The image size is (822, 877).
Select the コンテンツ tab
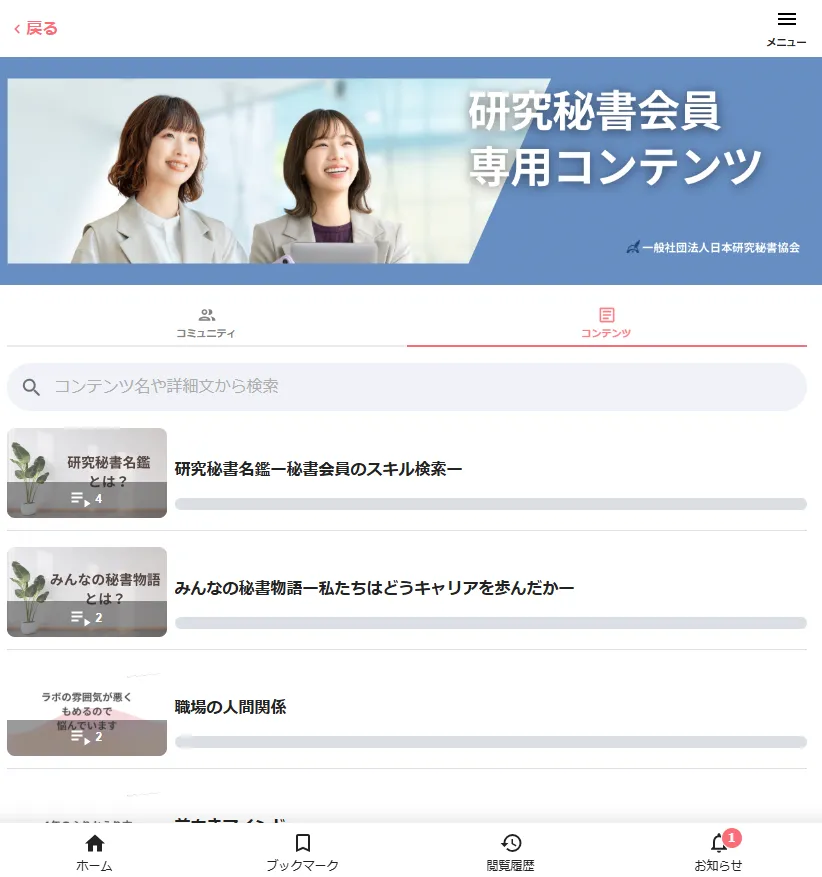(606, 323)
